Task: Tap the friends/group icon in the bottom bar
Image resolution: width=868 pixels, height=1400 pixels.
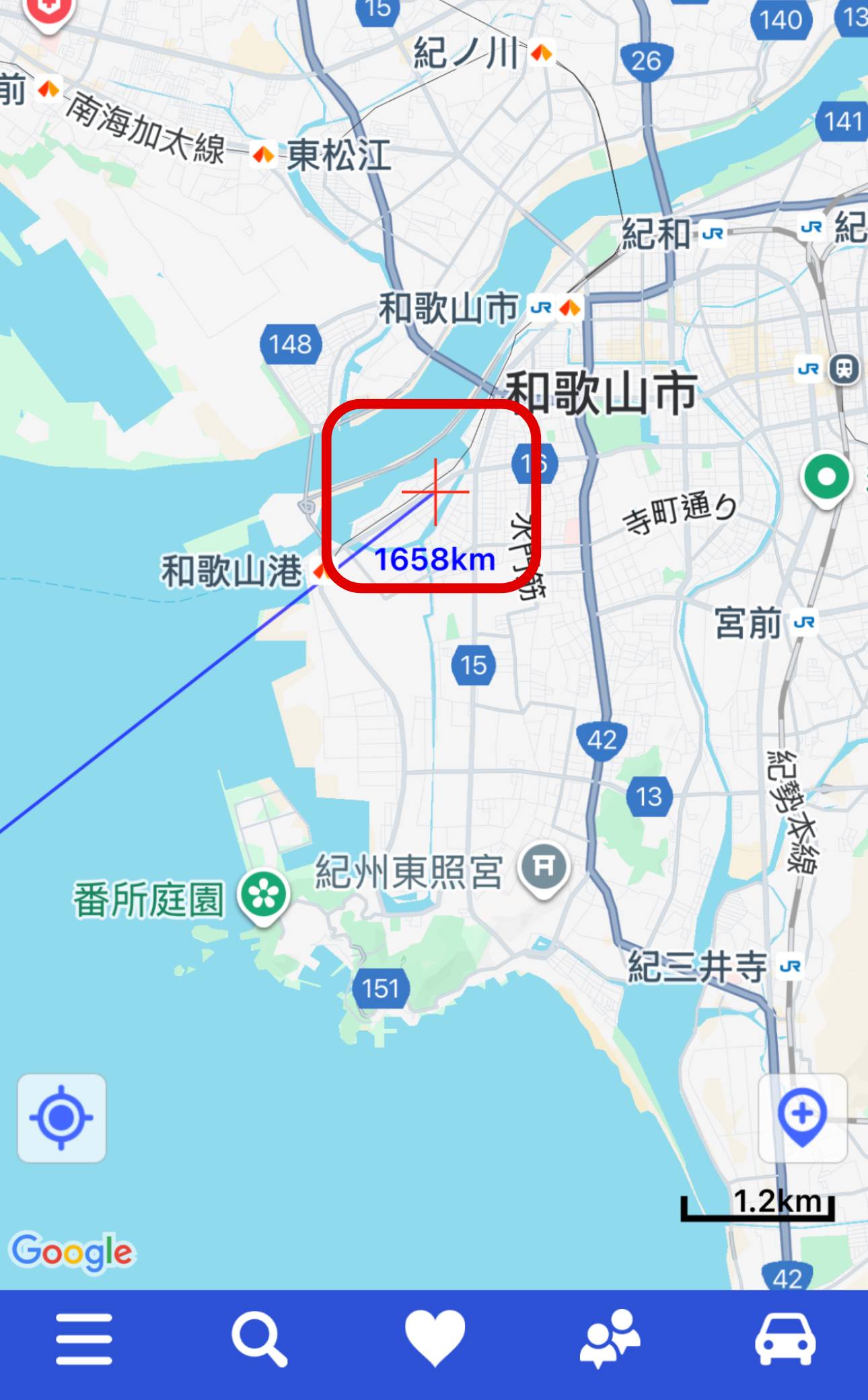Action: 608,1338
